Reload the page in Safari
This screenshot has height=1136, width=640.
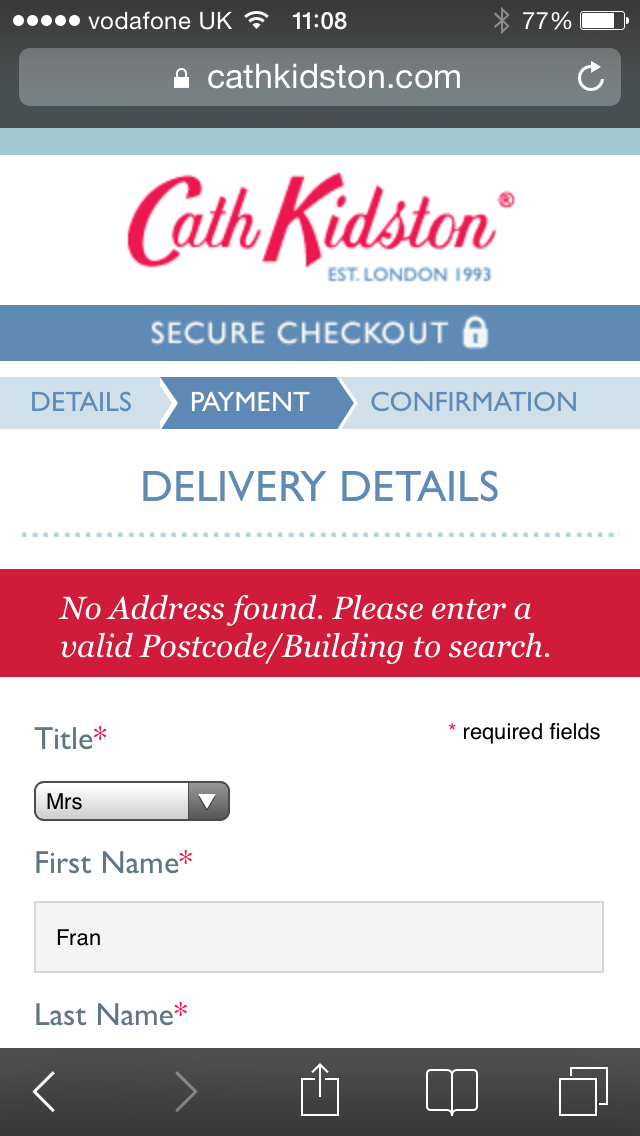coord(591,77)
